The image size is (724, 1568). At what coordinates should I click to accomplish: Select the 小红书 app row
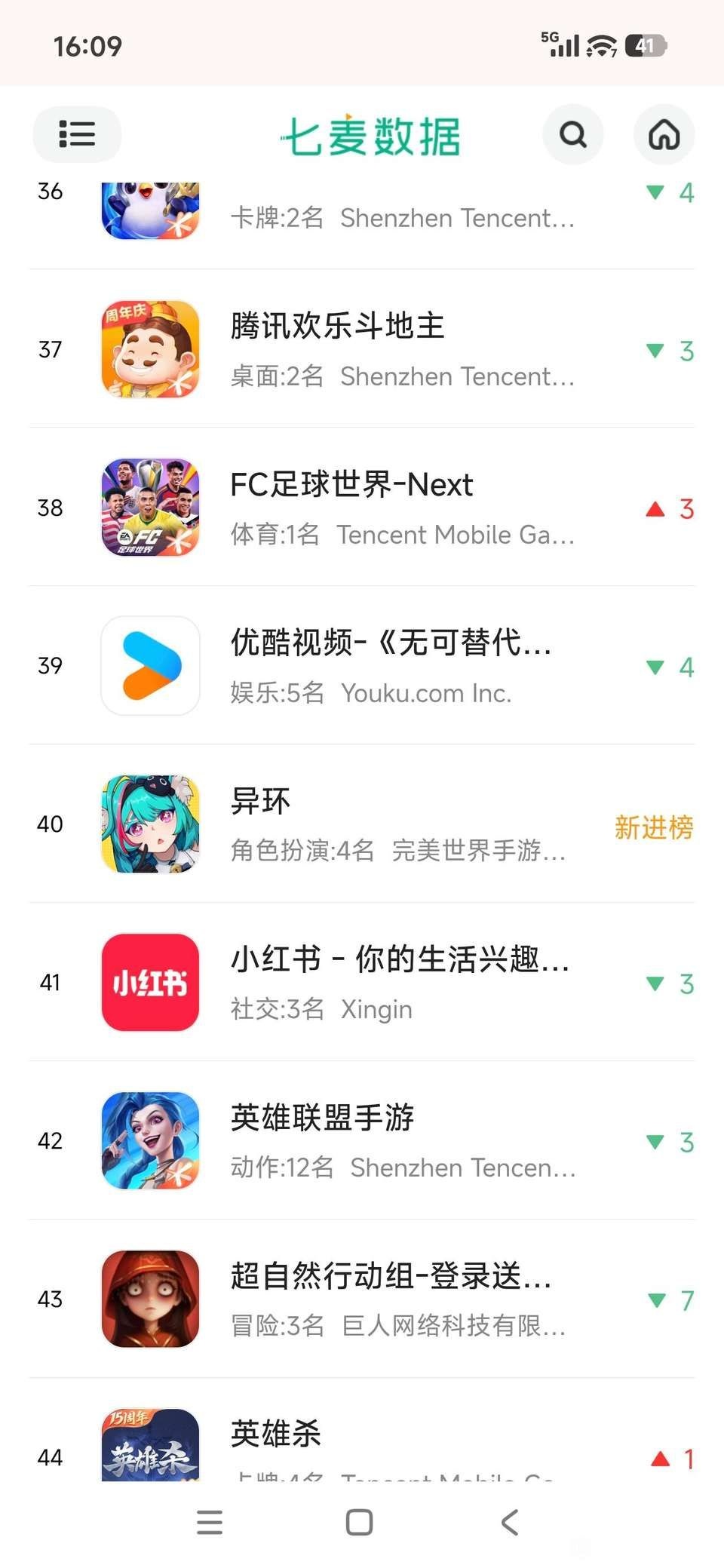tap(362, 983)
